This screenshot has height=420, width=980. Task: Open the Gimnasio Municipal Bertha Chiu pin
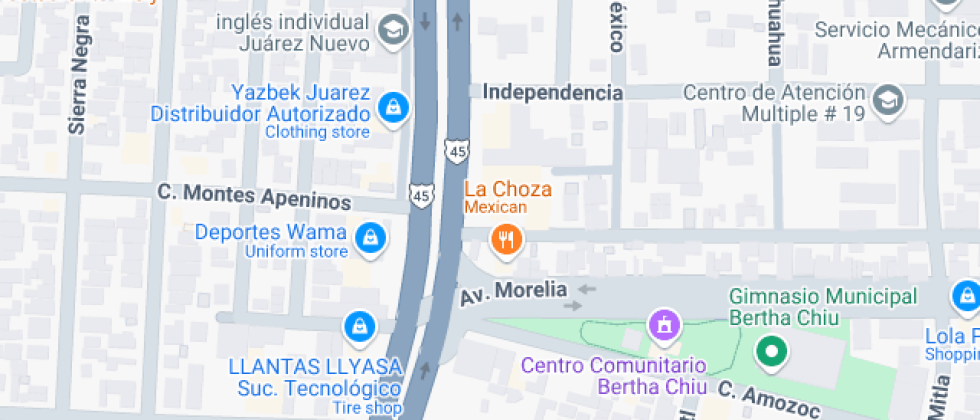(x=771, y=352)
